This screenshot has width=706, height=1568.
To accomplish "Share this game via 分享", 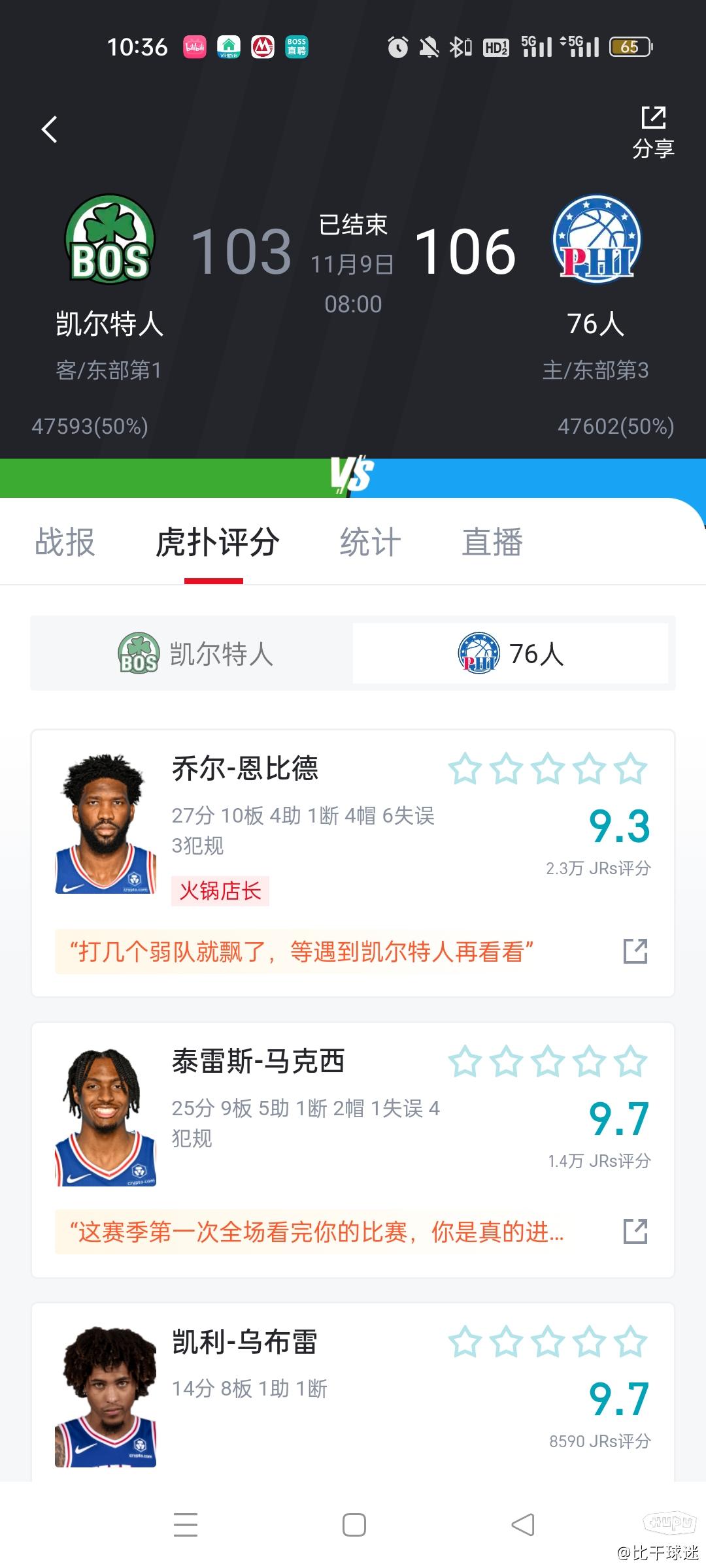I will click(653, 132).
